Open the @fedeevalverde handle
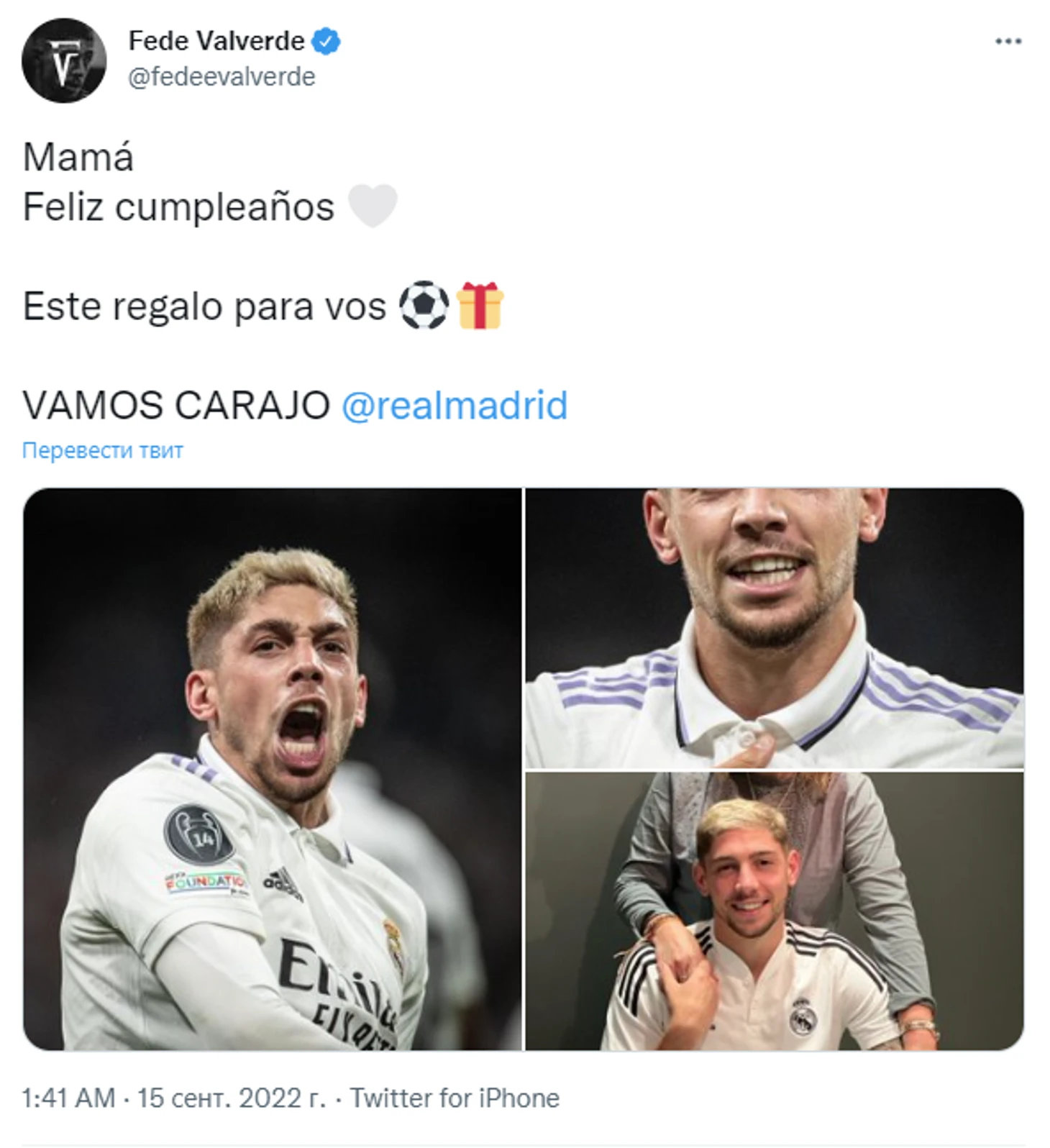Viewport: 1050px width, 1148px height. 222,76
